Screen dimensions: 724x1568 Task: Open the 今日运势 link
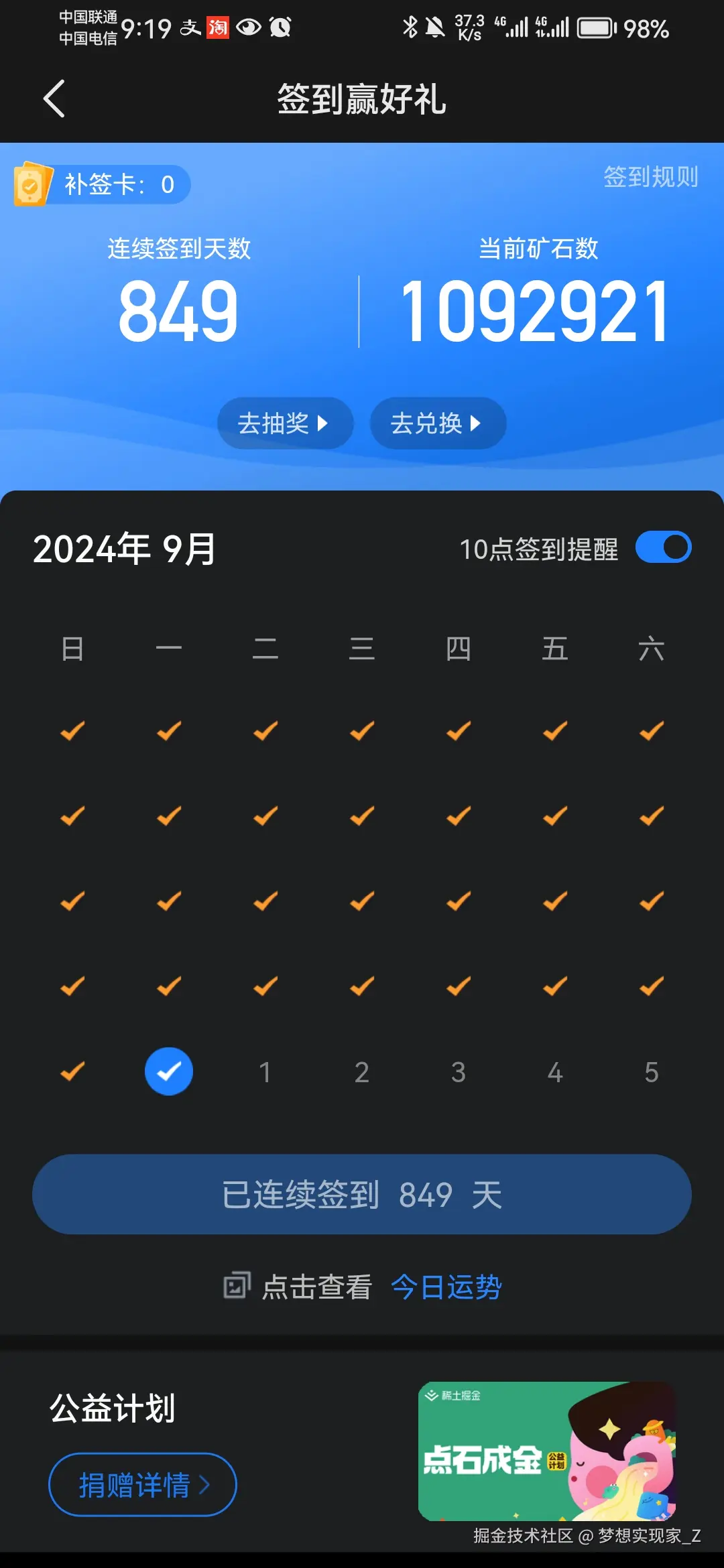pyautogui.click(x=445, y=1287)
